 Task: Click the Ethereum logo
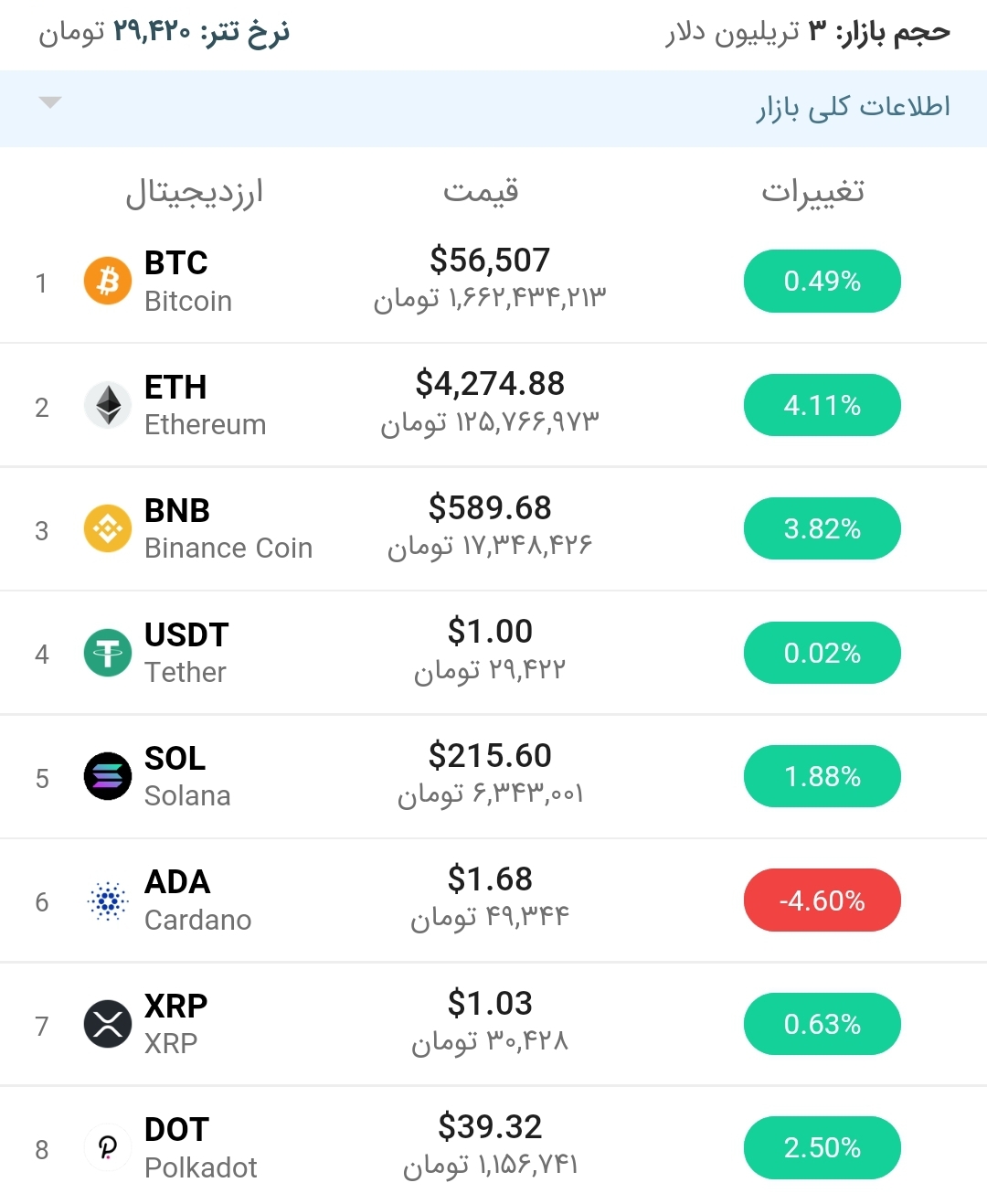[x=107, y=405]
